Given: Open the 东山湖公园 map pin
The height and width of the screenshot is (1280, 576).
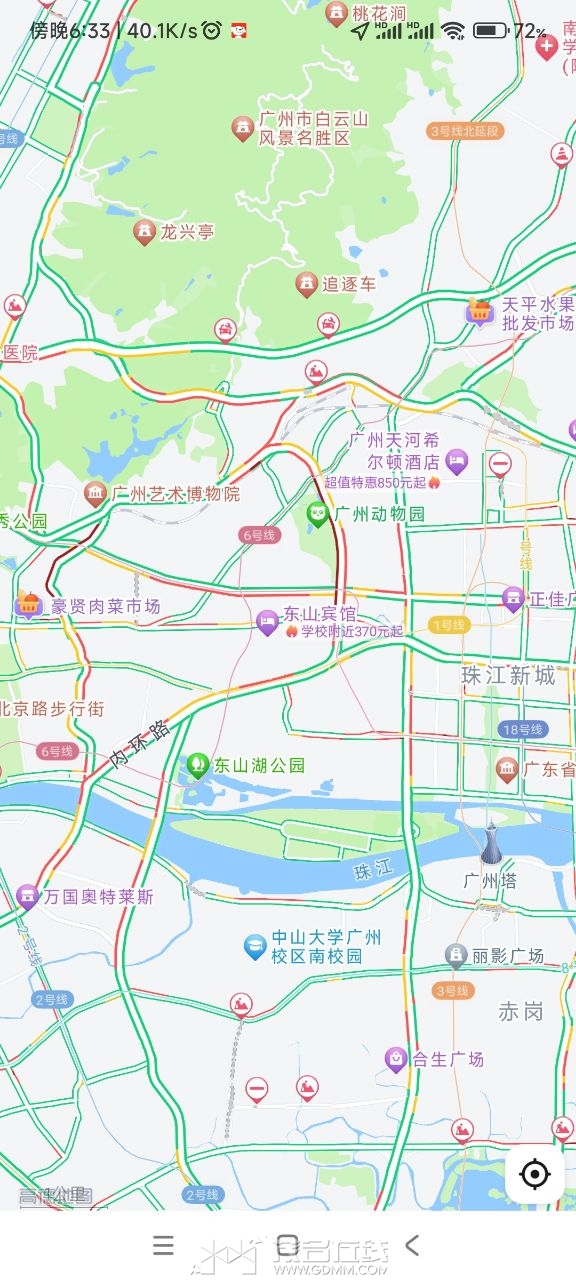Looking at the screenshot, I should pos(198,766).
